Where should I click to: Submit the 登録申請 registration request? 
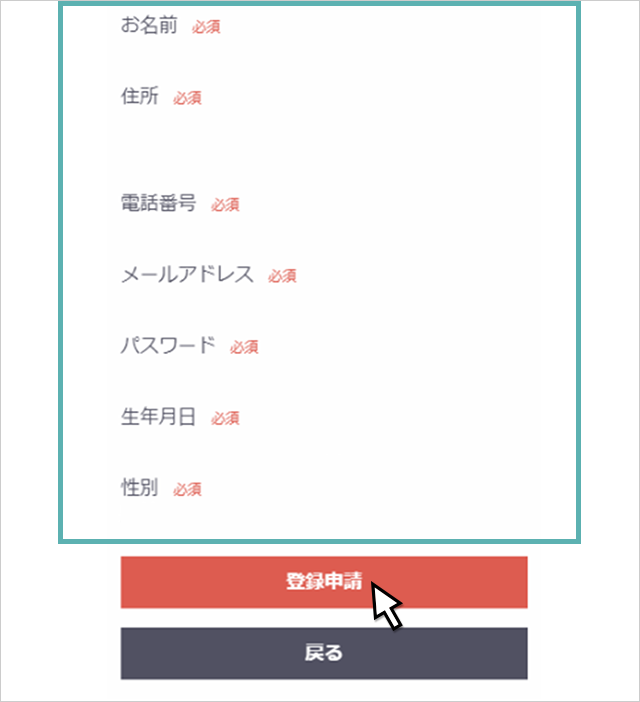pyautogui.click(x=323, y=582)
